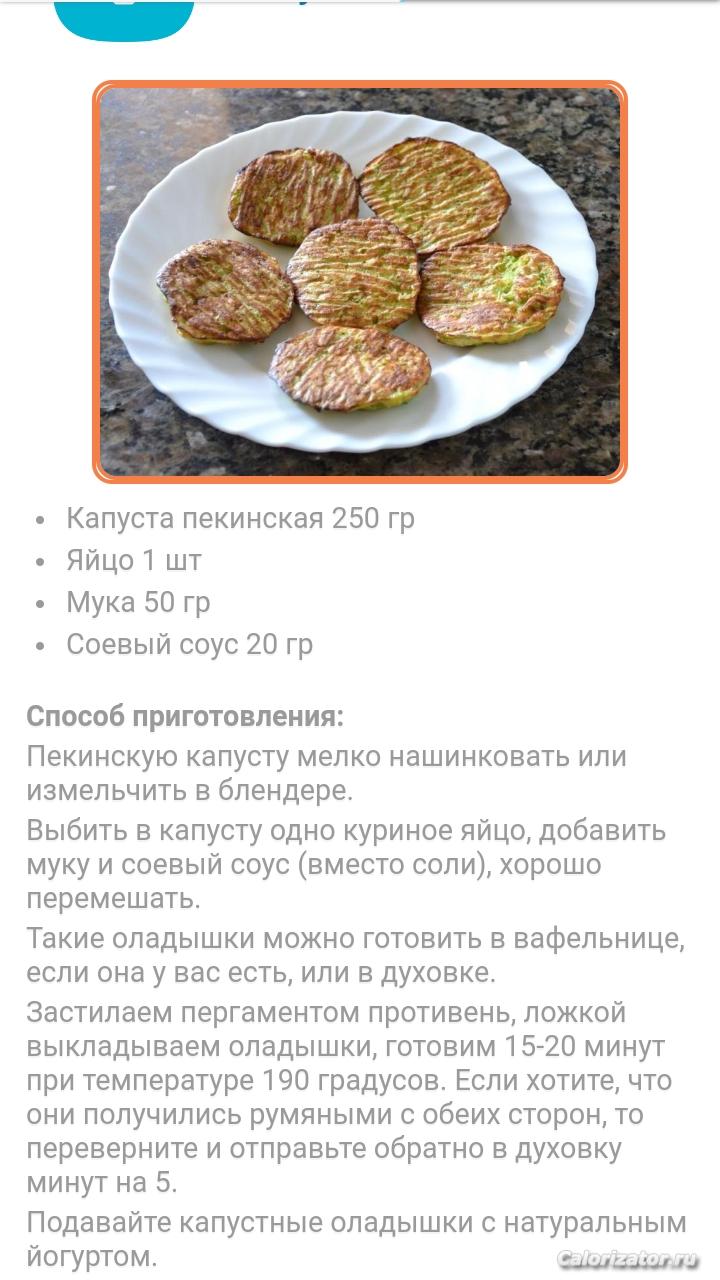Open the cabbage pancakes recipe photo
720x1280 pixels.
click(360, 282)
